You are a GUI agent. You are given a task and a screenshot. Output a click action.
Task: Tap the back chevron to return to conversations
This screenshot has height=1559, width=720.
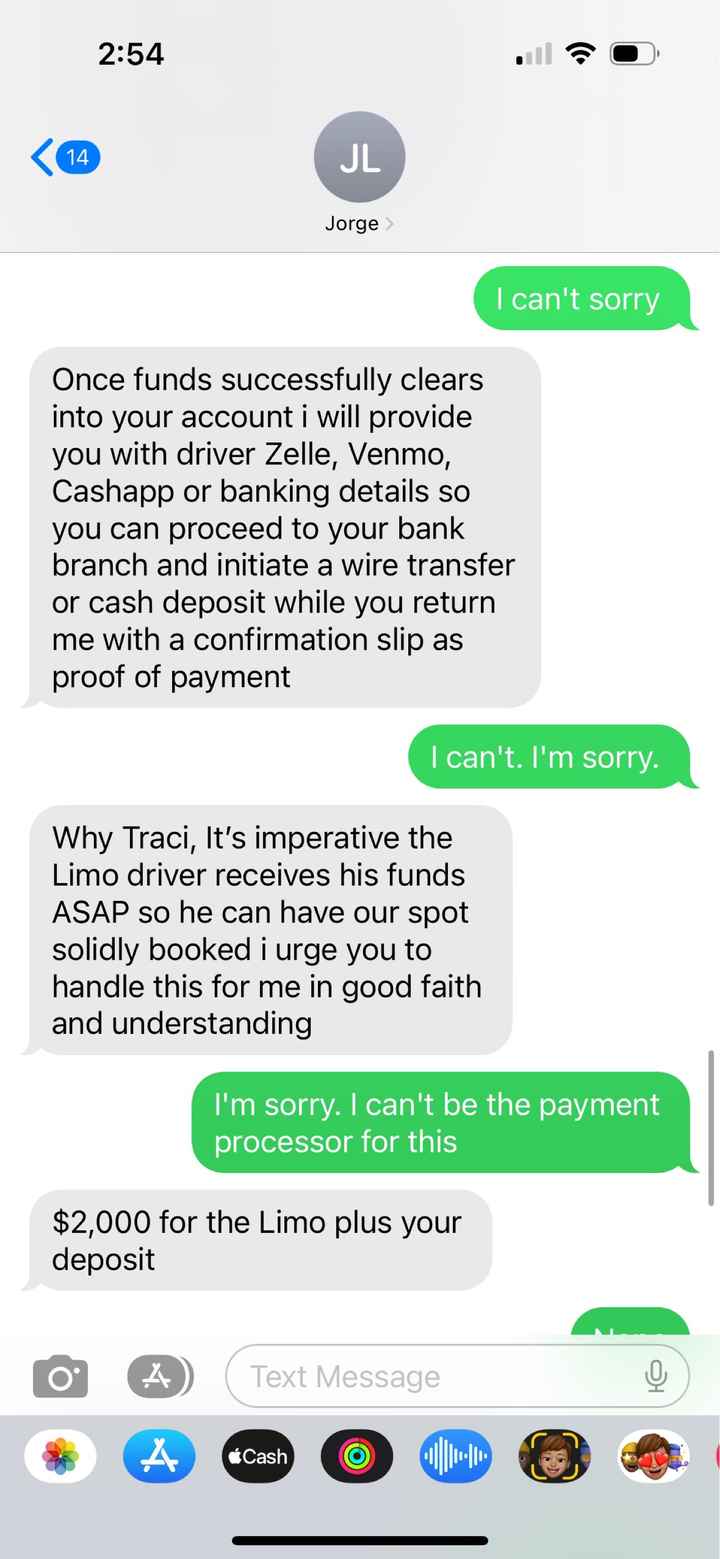[40, 157]
